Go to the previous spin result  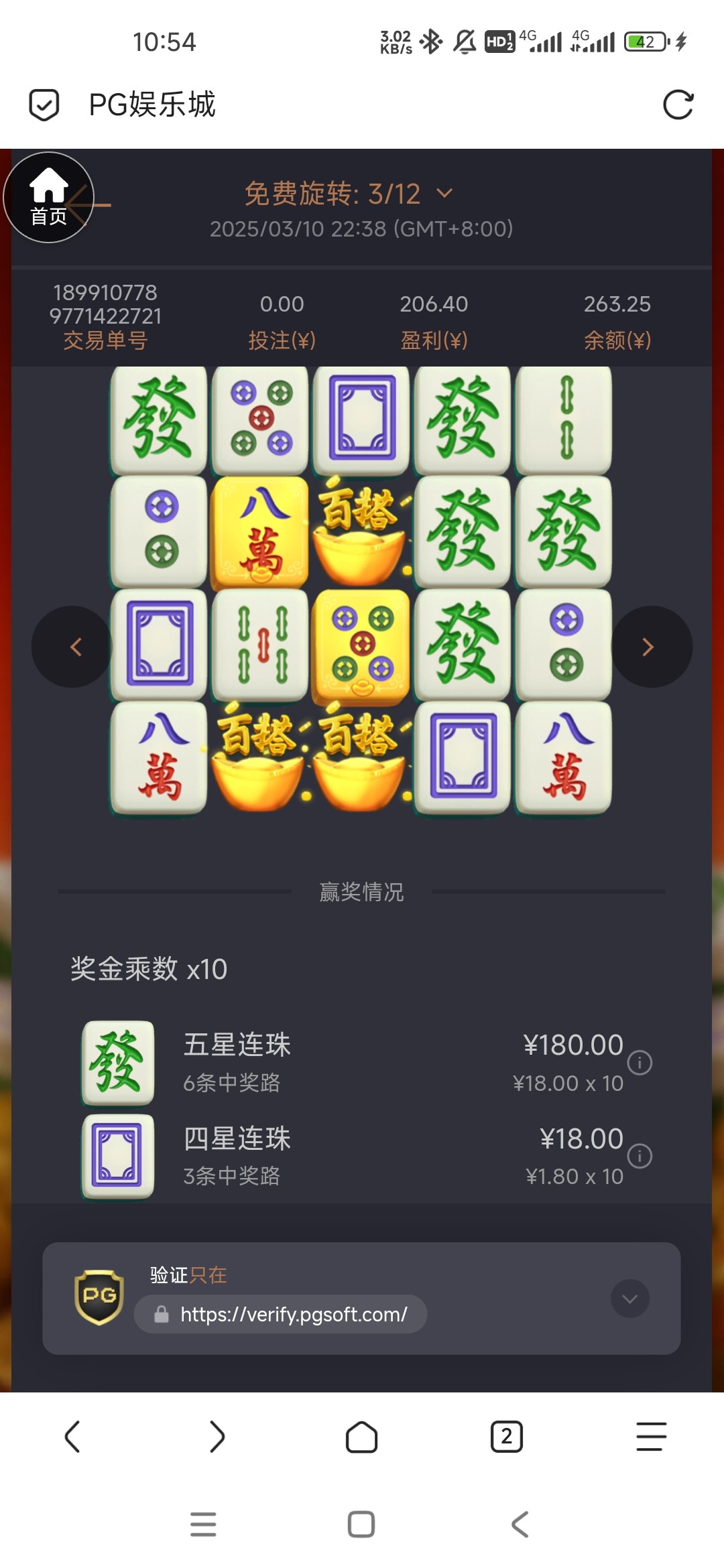(x=74, y=647)
